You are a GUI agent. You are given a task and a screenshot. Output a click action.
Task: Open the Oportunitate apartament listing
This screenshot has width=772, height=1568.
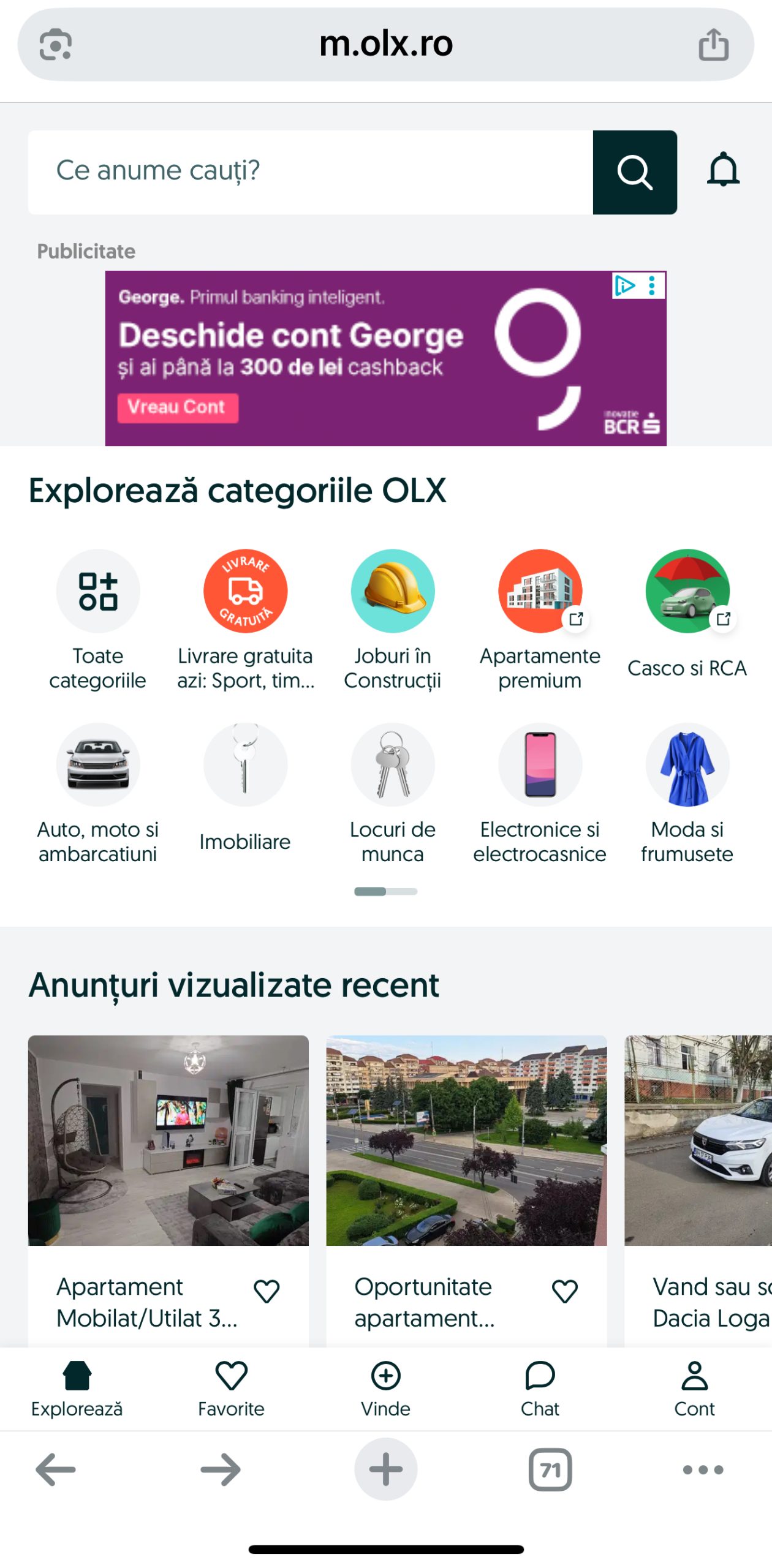point(466,1164)
